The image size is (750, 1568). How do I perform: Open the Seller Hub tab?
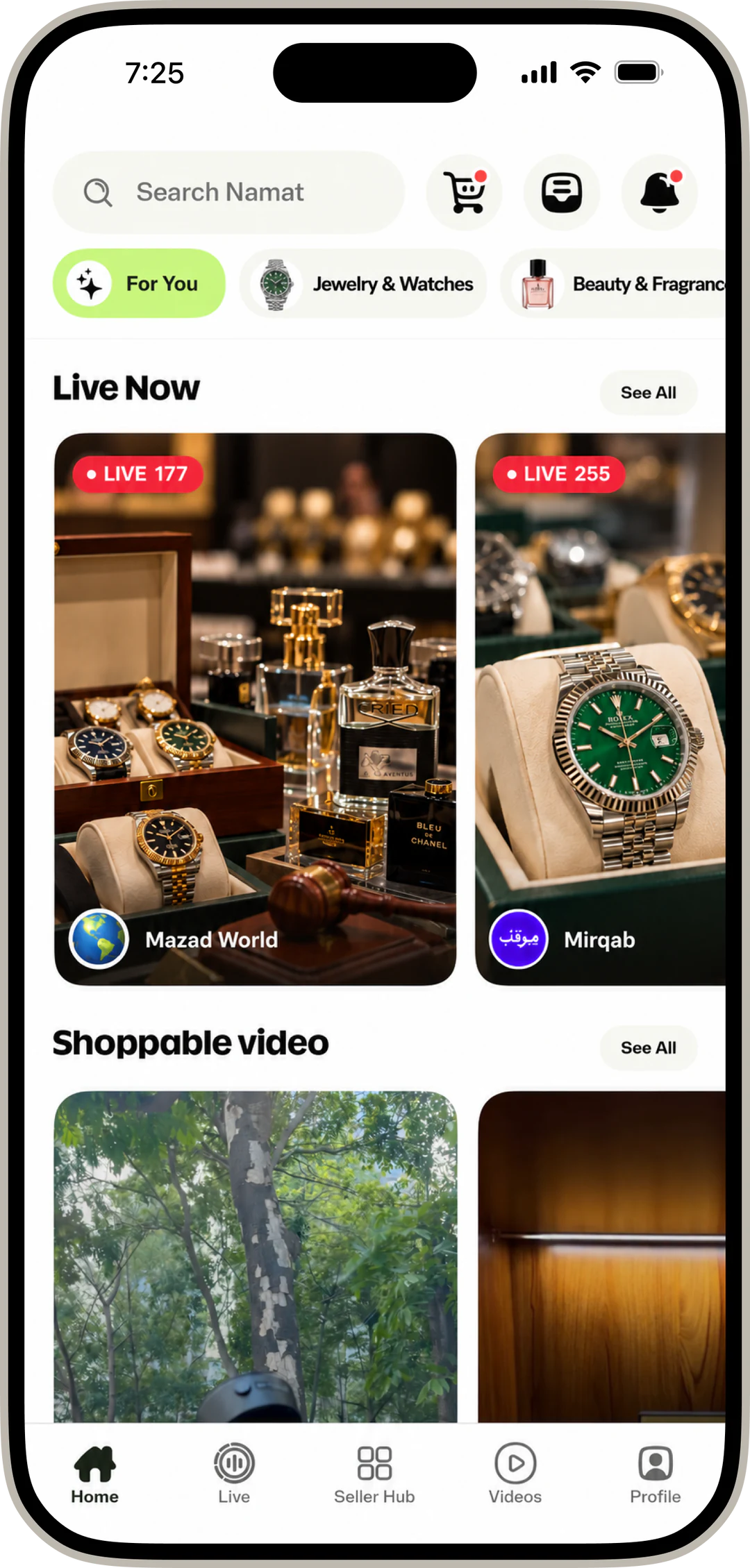(x=374, y=1474)
